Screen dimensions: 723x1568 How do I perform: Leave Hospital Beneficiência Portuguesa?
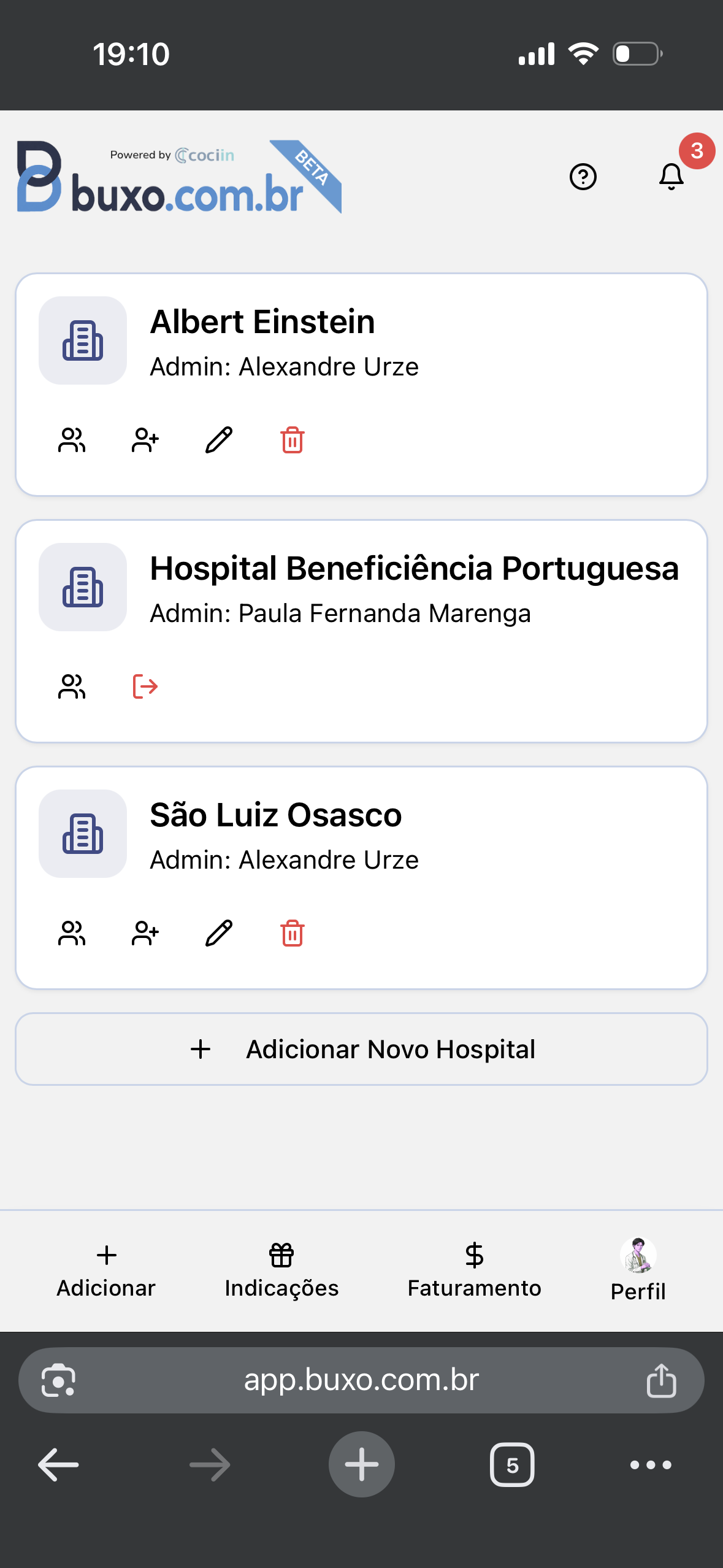click(145, 686)
